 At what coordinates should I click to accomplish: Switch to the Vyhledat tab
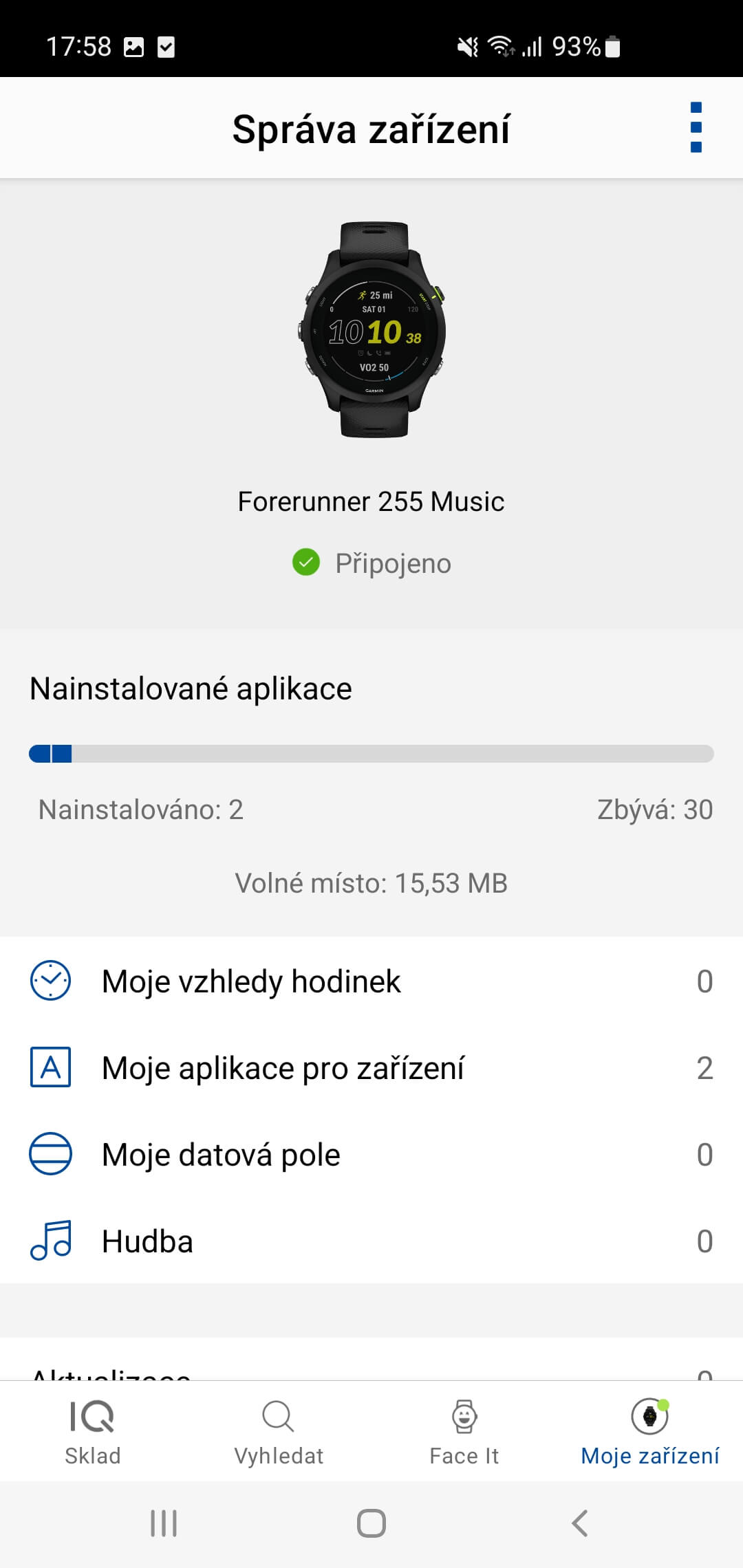tap(279, 1432)
